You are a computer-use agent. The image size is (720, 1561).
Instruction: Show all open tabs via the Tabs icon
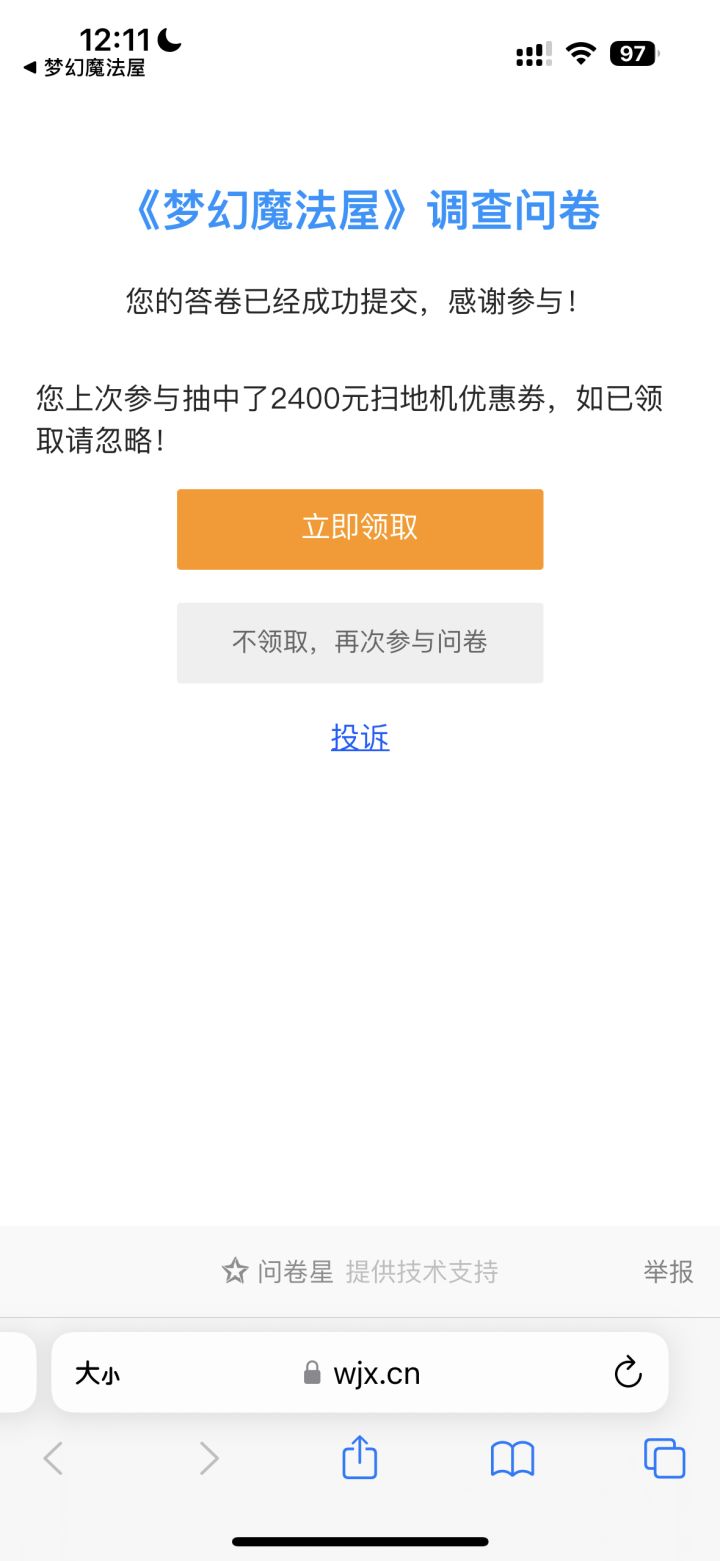662,1458
